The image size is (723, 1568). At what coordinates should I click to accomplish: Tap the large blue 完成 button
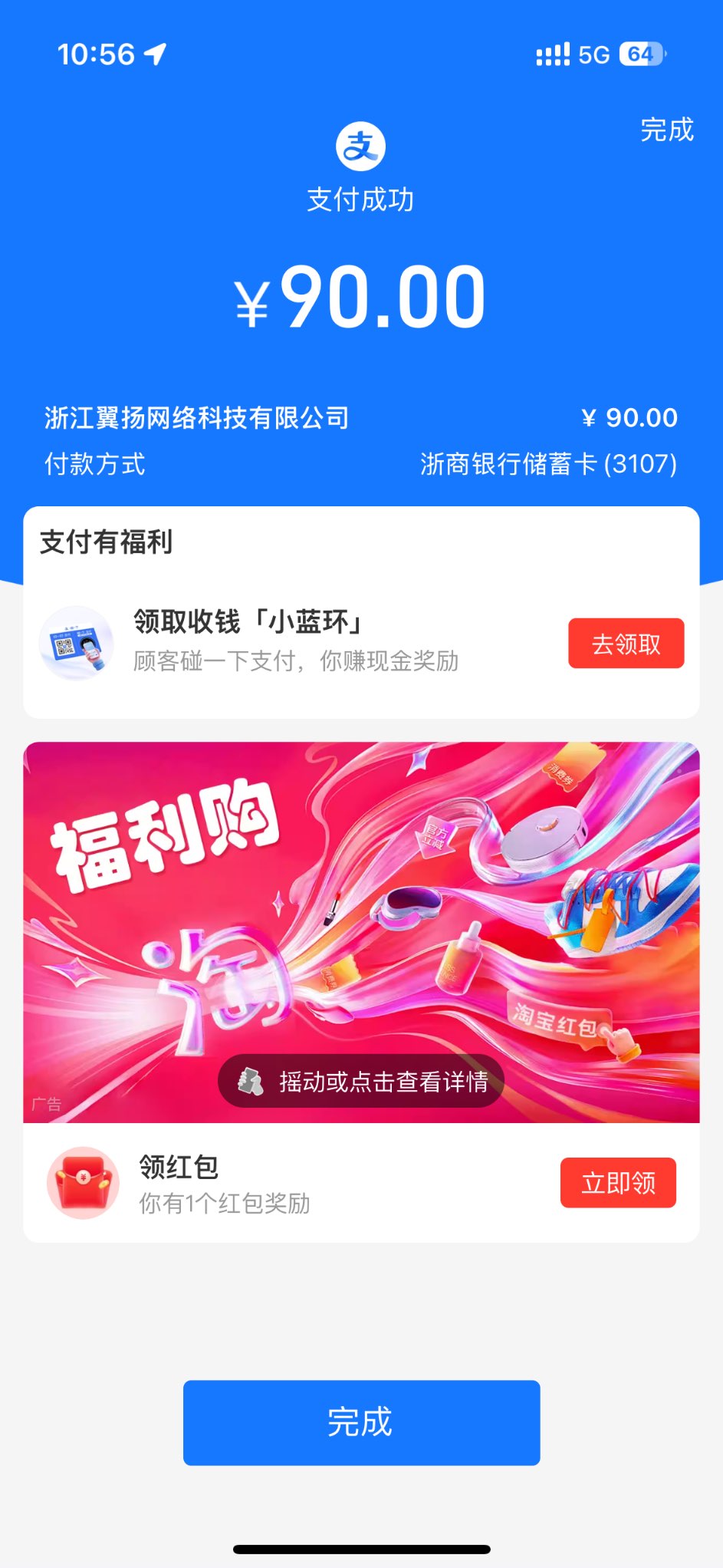coord(361,1422)
